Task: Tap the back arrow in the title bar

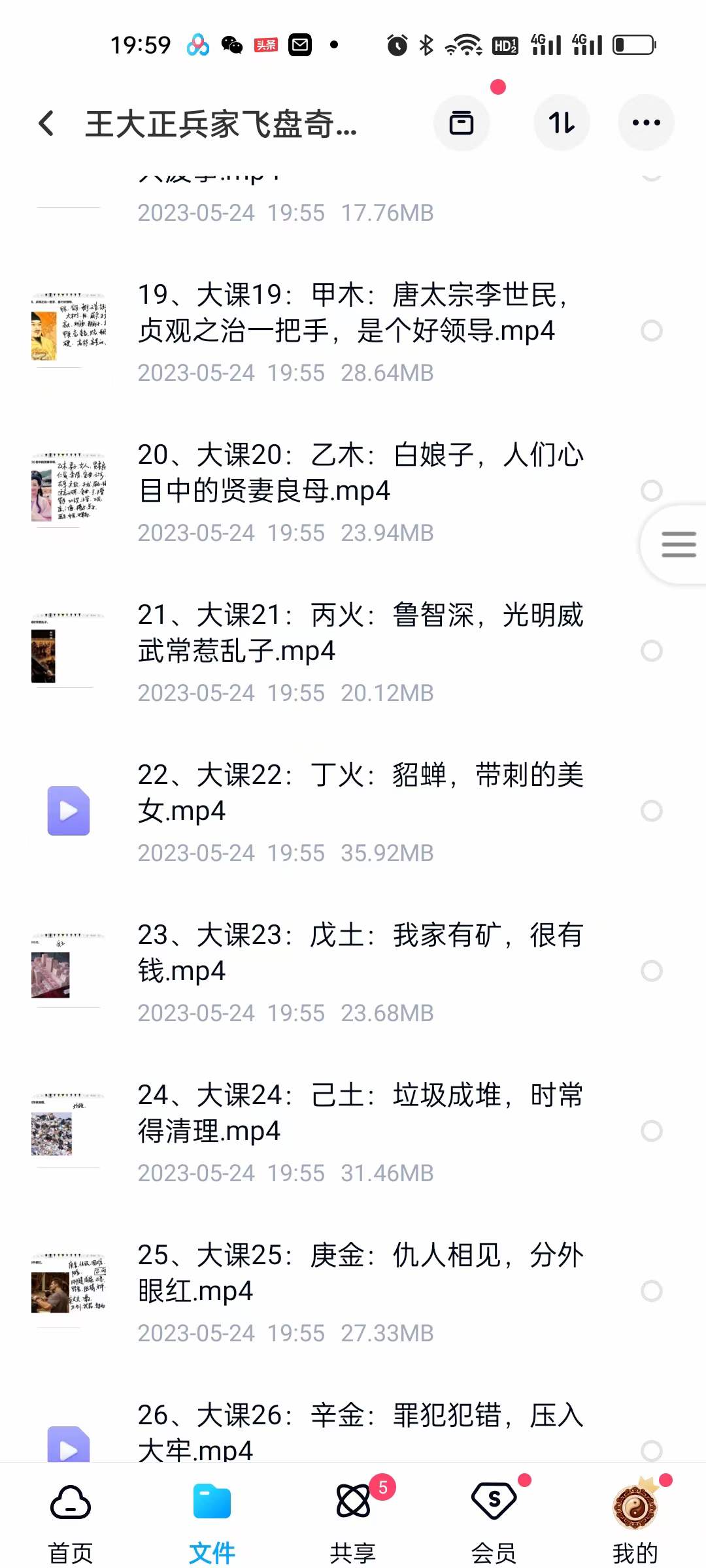Action: 46,123
